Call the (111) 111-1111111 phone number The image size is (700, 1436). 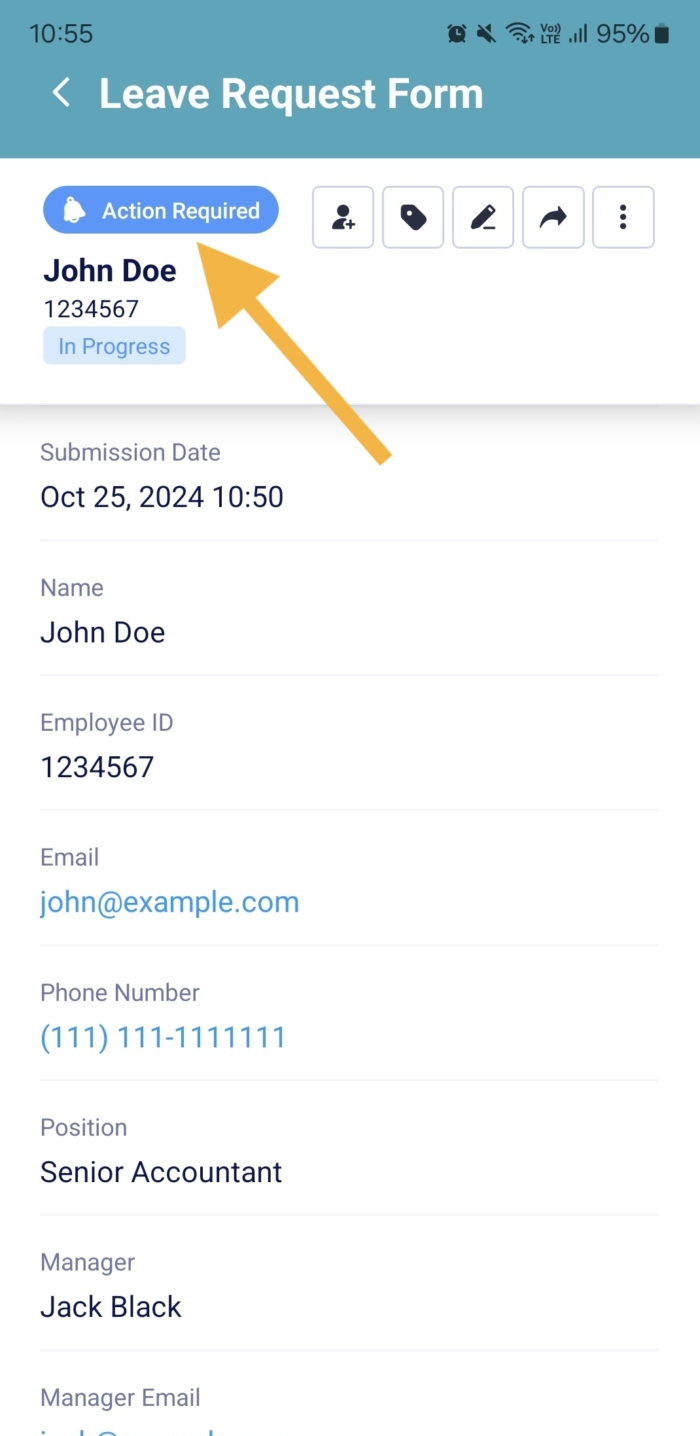pyautogui.click(x=163, y=1037)
